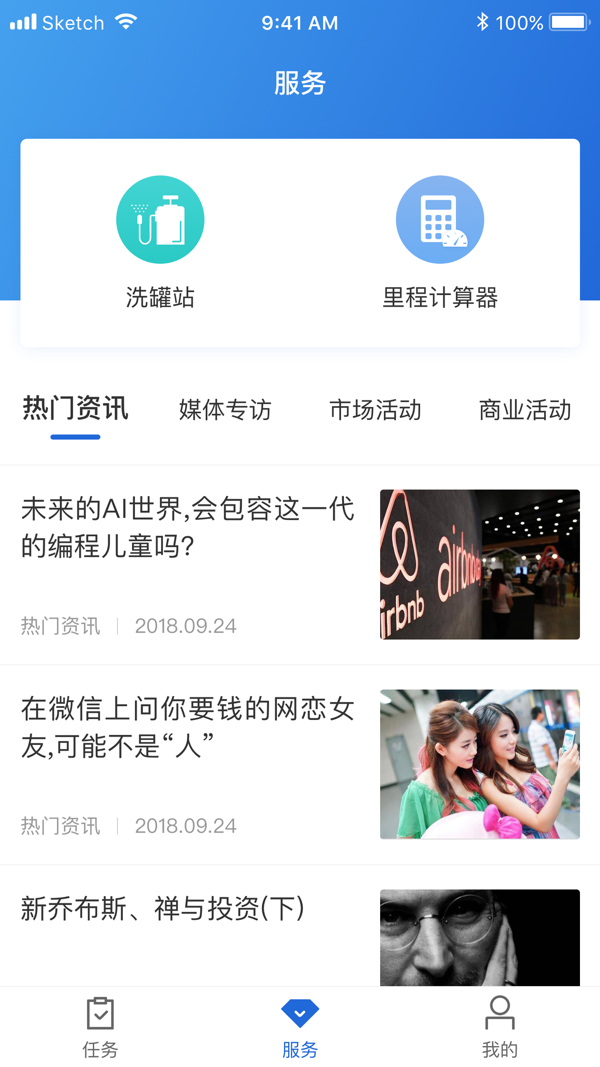The height and width of the screenshot is (1067, 600).
Task: Tap the 服务 bottom tab
Action: pyautogui.click(x=300, y=1027)
